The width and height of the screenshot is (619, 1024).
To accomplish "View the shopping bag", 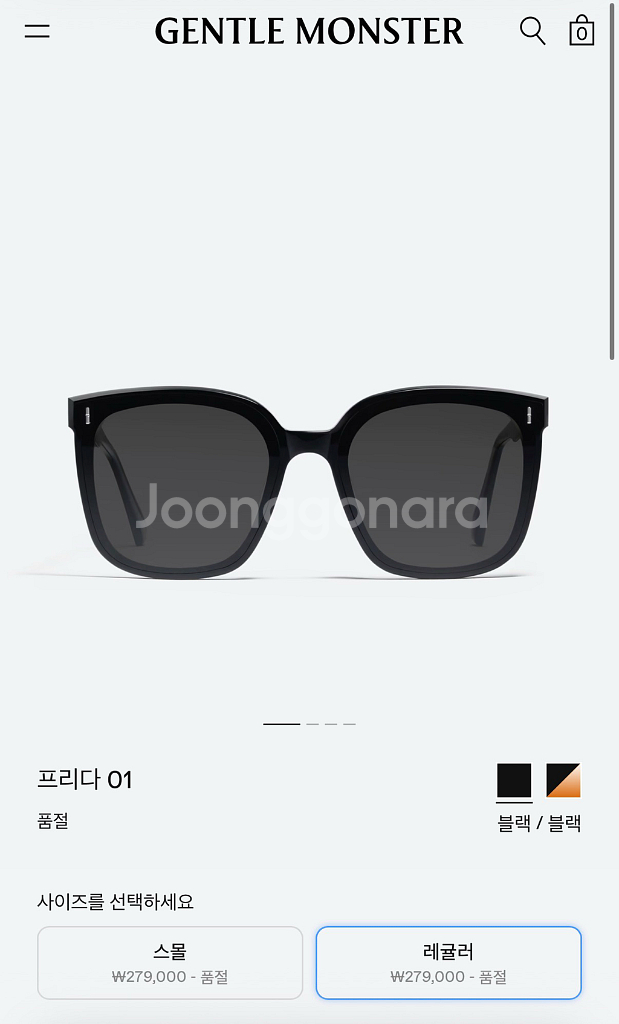I will pos(581,31).
